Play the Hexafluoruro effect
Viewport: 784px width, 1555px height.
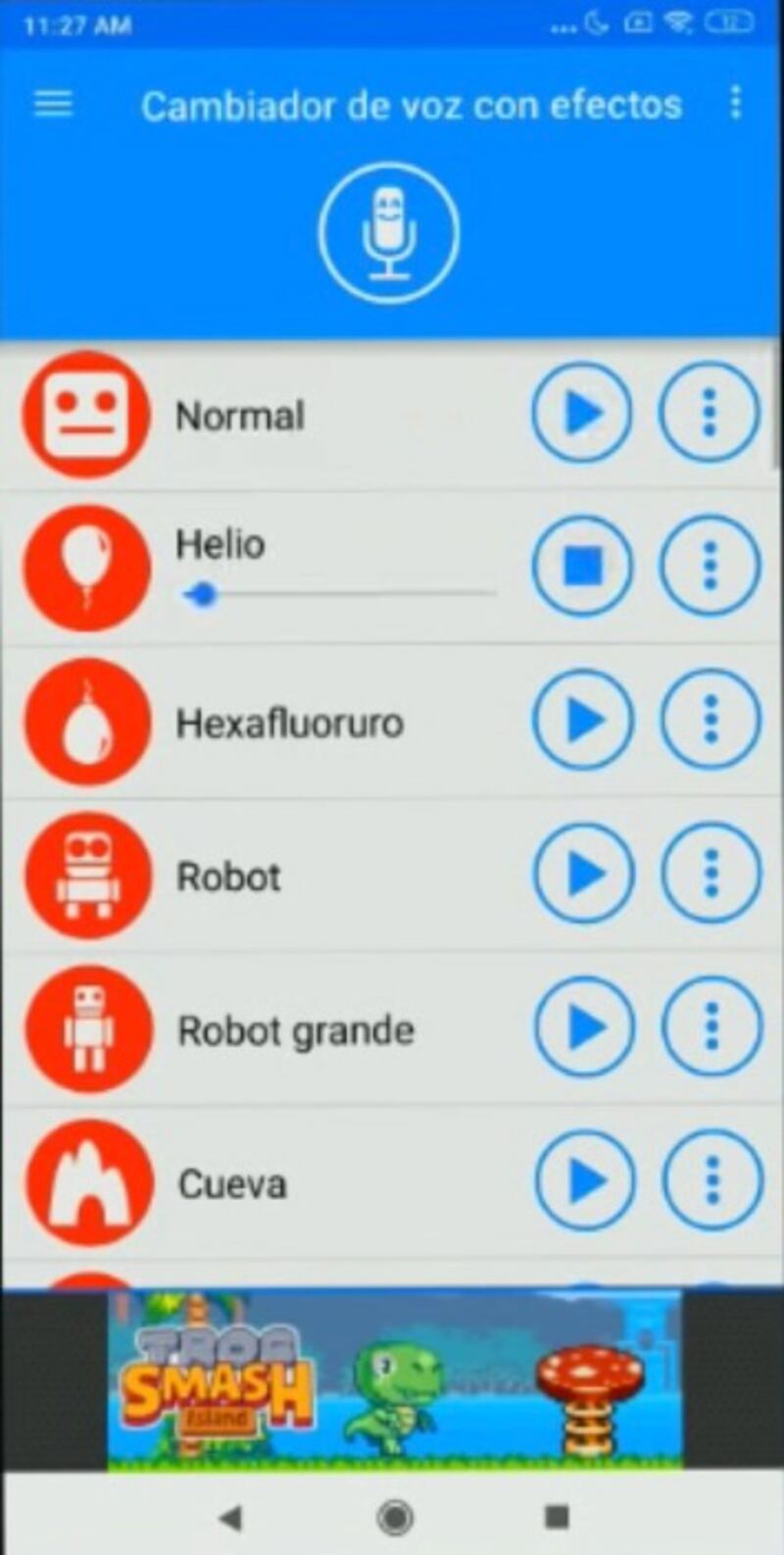coord(583,721)
